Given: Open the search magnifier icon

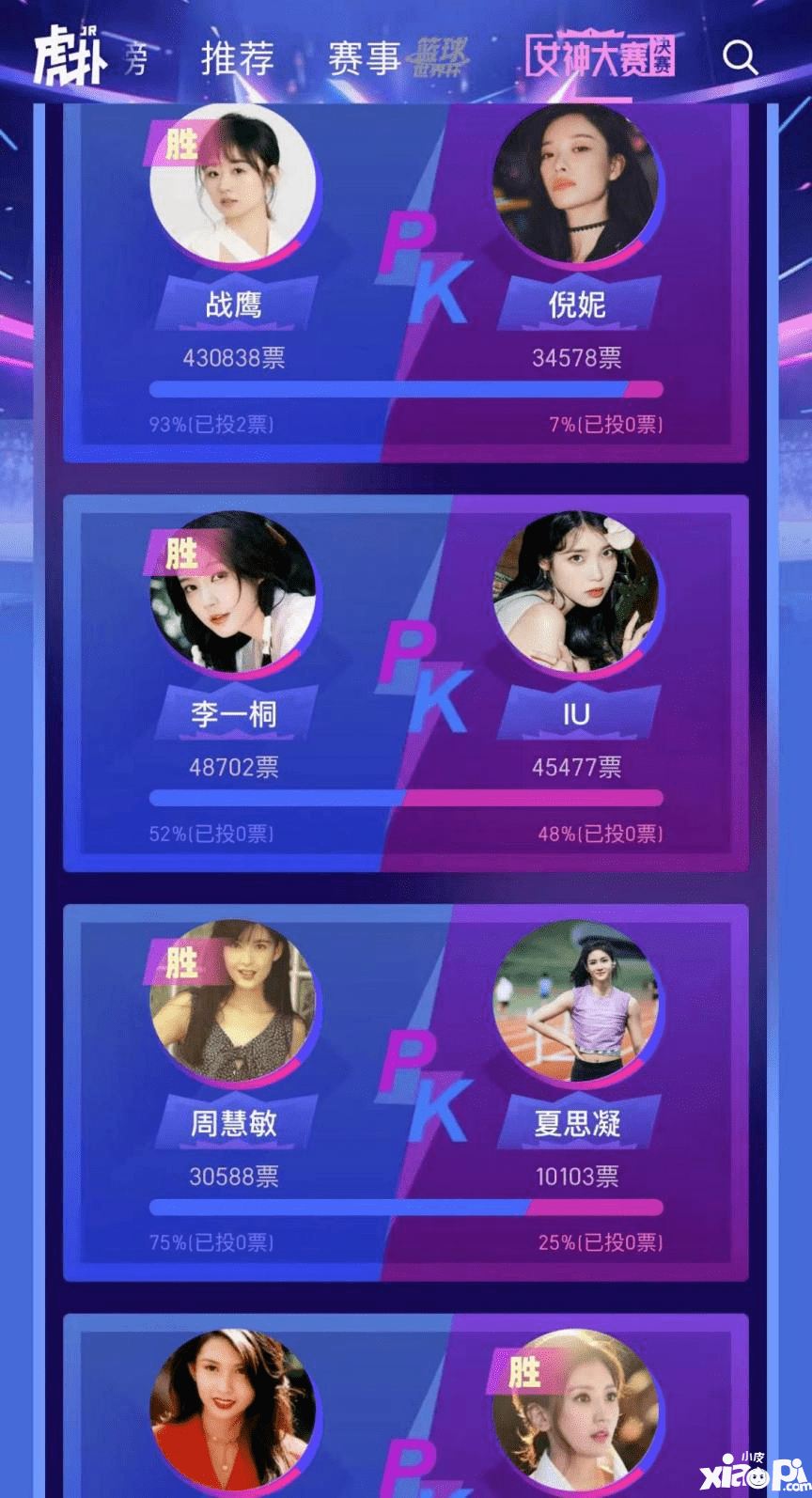Looking at the screenshot, I should [x=740, y=58].
